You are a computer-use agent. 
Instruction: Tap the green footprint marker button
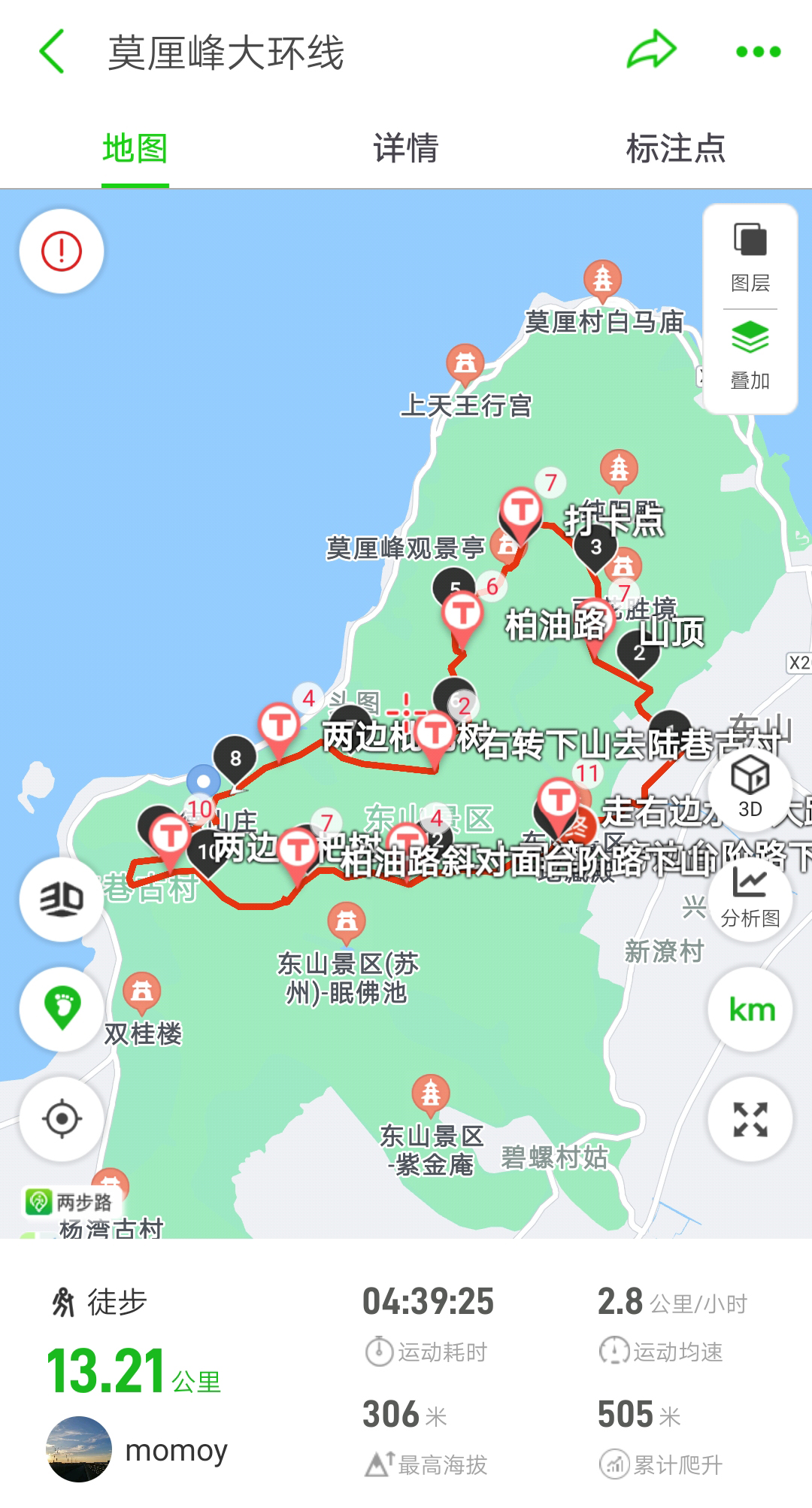[62, 1008]
